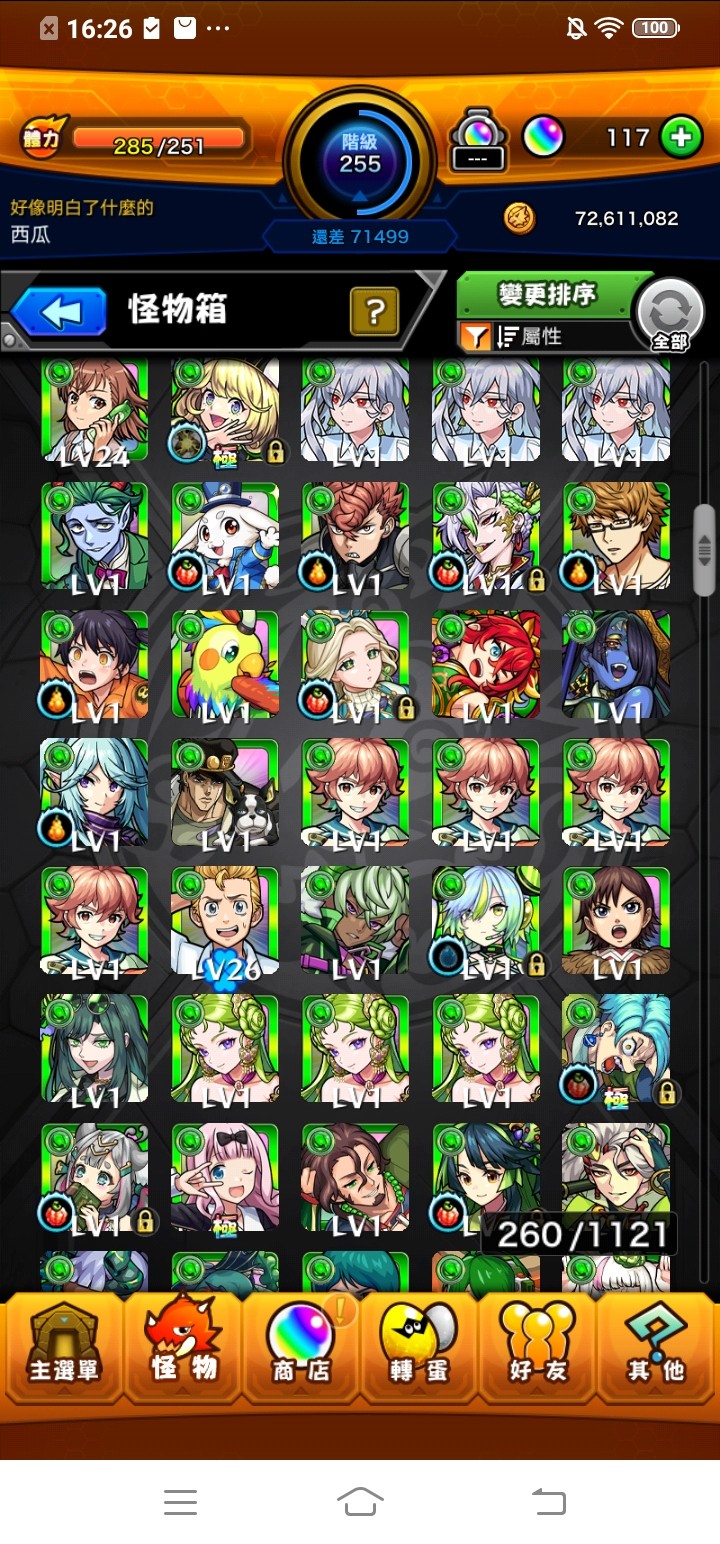
Task: Tap the system home button
Action: 360,1501
